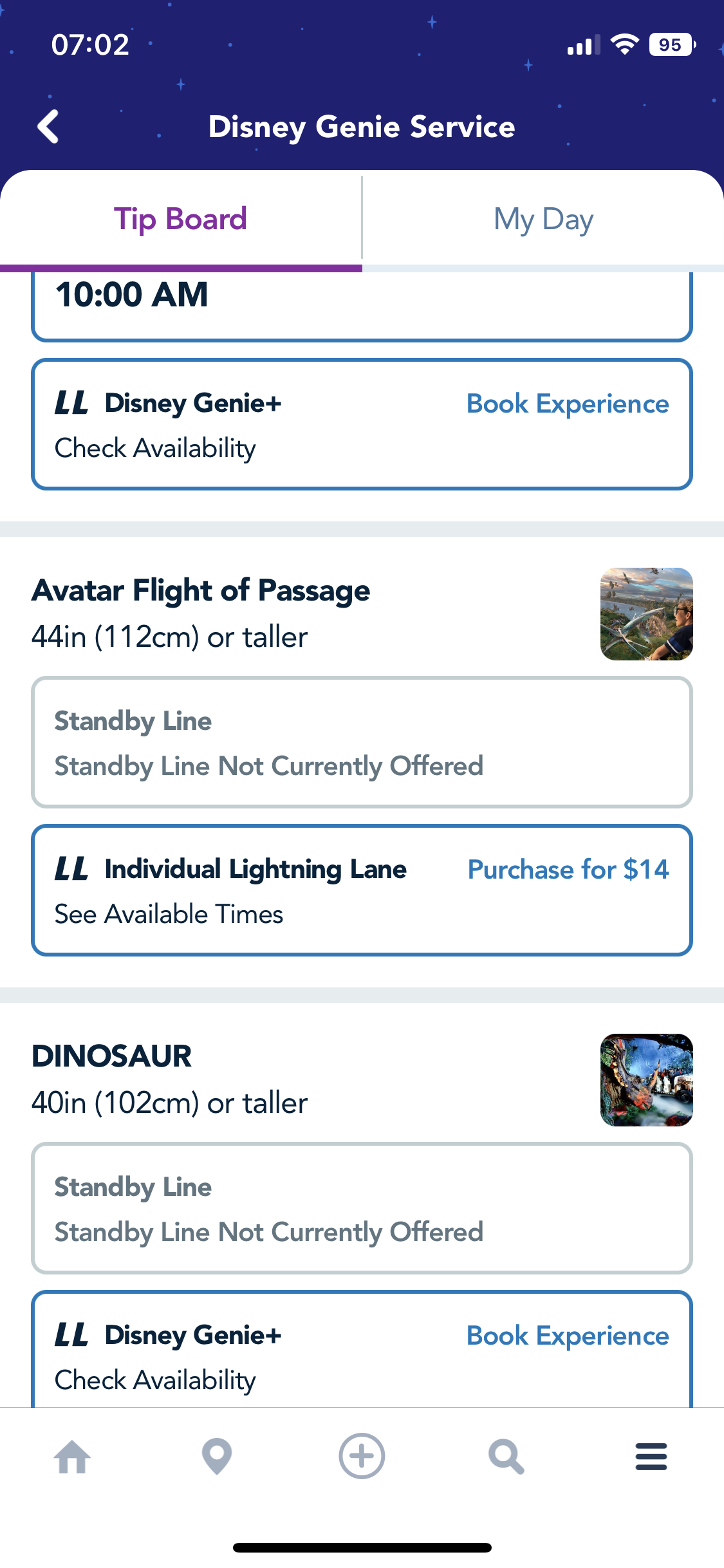Switch to the My Day tab
The image size is (724, 1568).
543,219
